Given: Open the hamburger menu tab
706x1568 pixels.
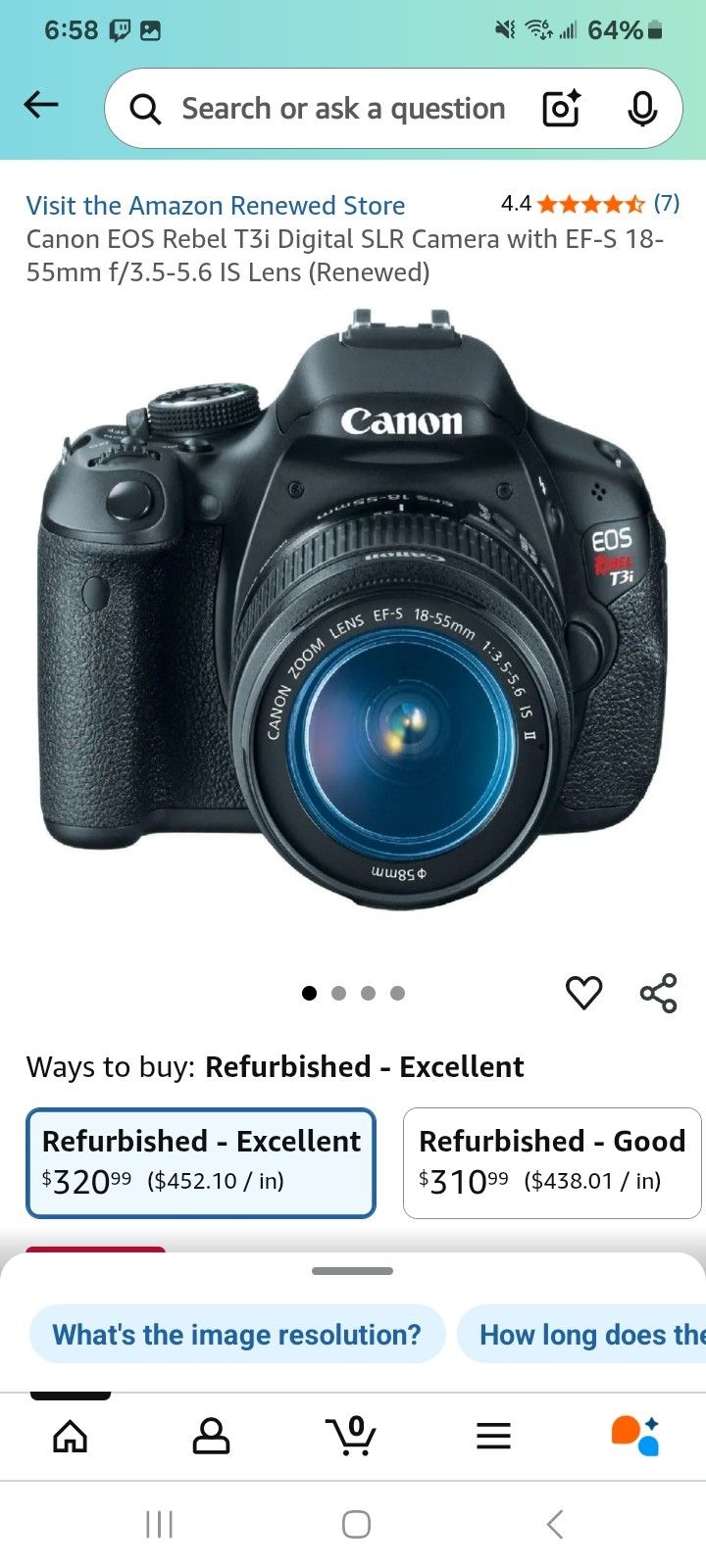Looking at the screenshot, I should tap(493, 1437).
